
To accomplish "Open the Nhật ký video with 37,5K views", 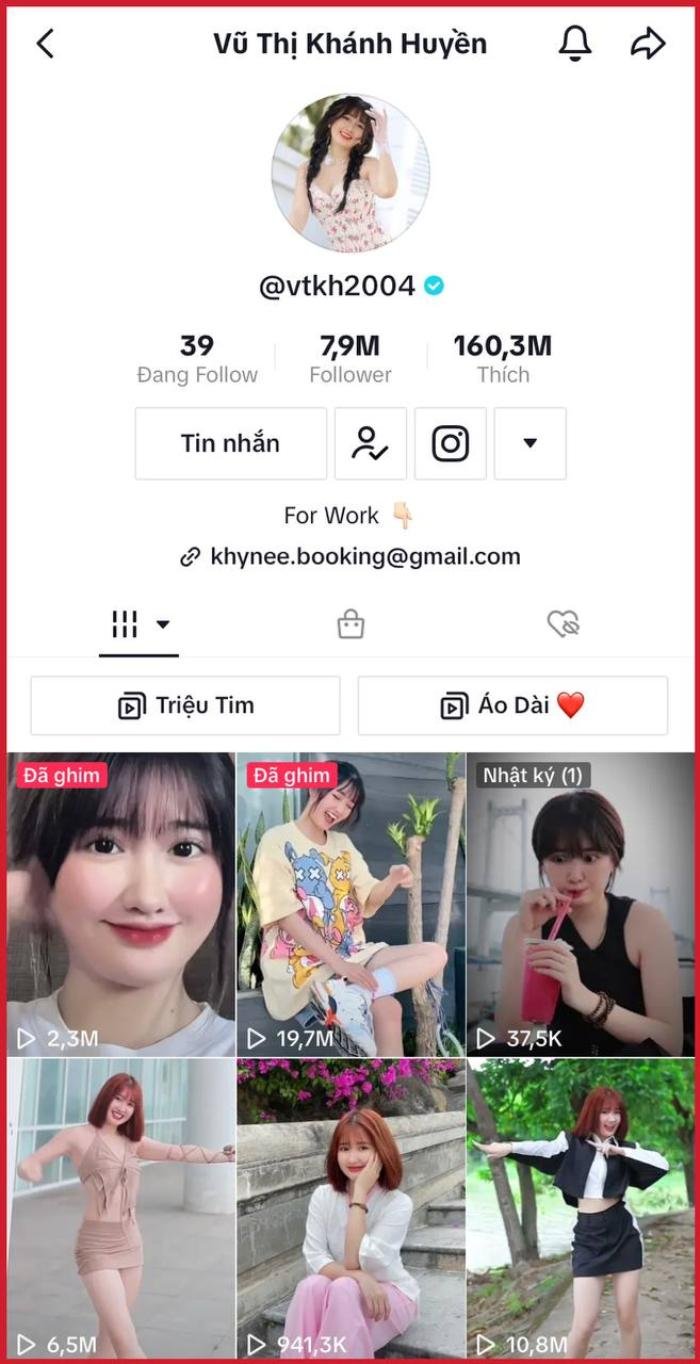I will click(x=580, y=905).
